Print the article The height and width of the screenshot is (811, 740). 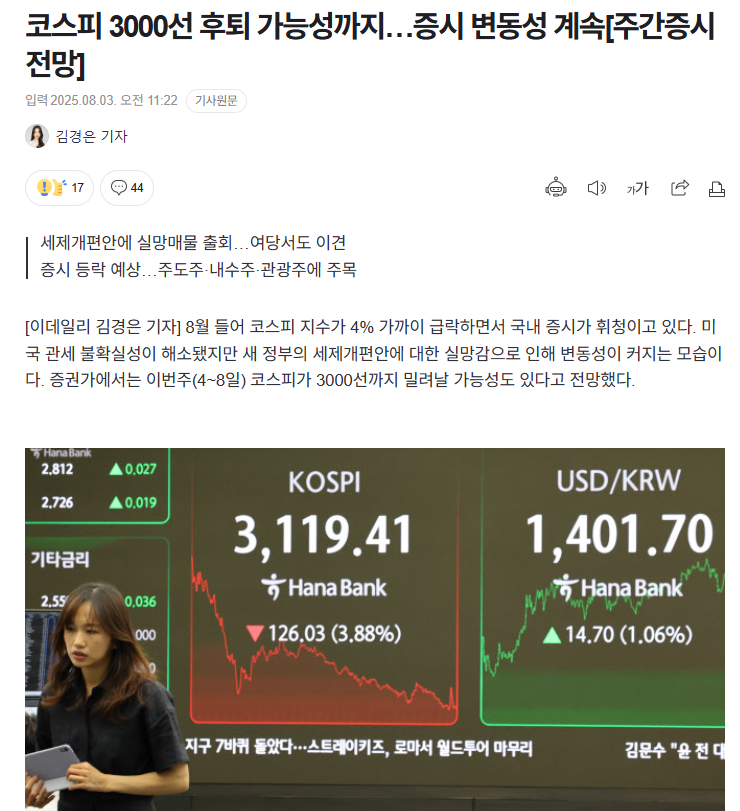click(716, 188)
